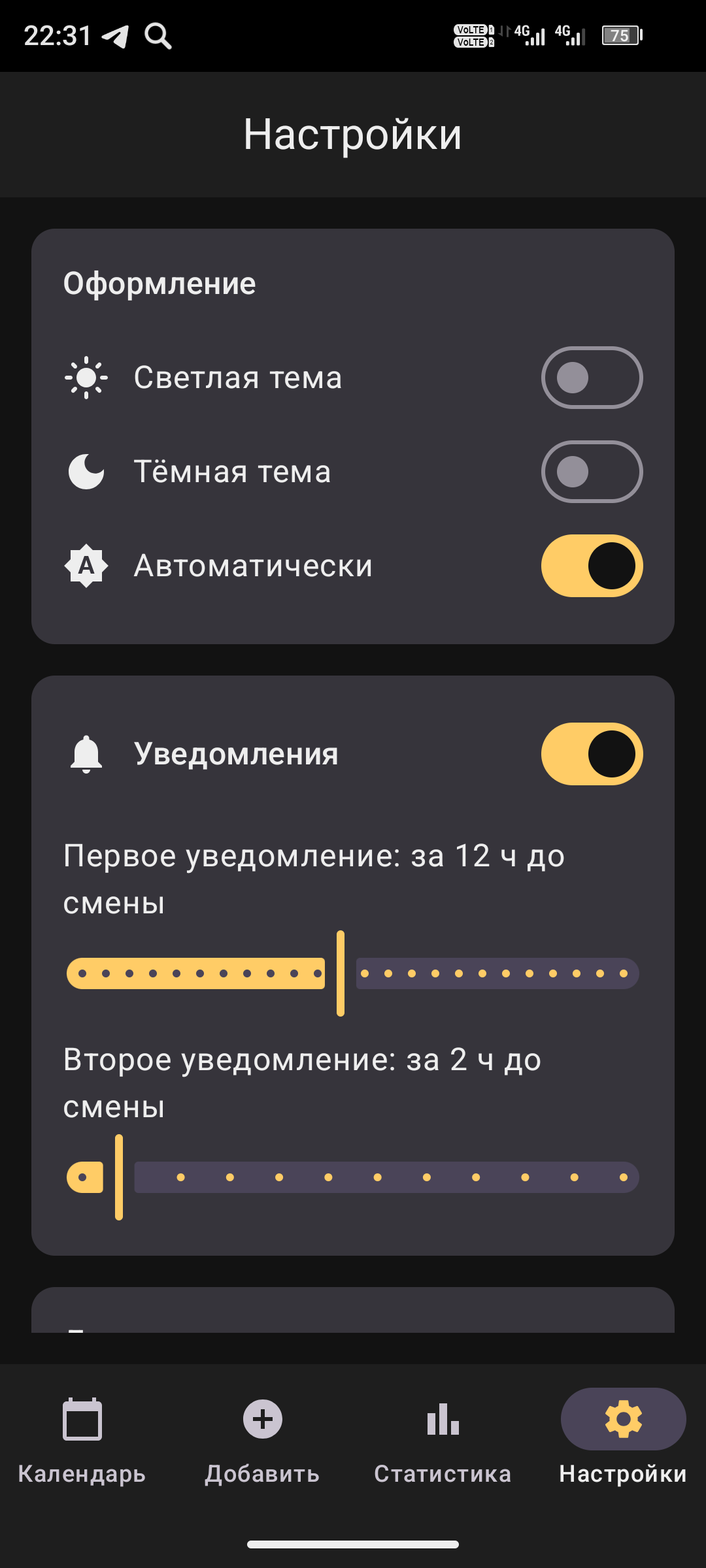Image resolution: width=706 pixels, height=1568 pixels.
Task: Enable the Тёмная тема switch
Action: click(590, 472)
